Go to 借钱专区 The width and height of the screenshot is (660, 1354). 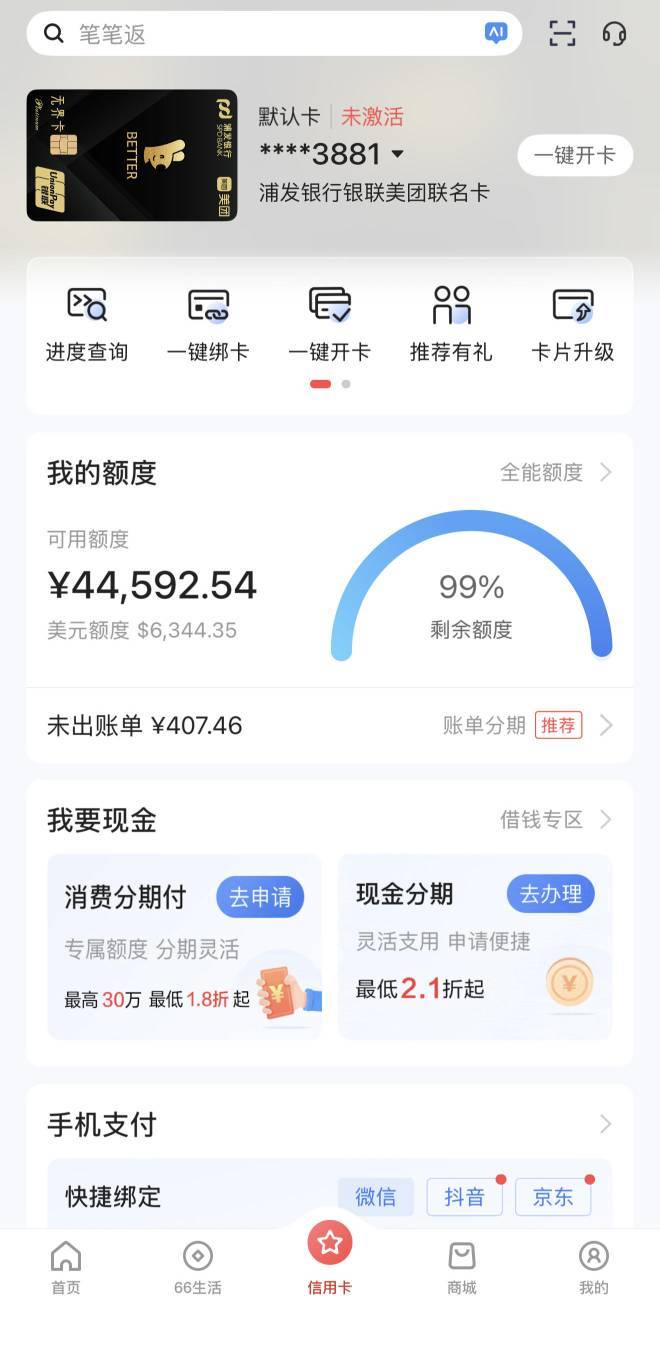555,820
